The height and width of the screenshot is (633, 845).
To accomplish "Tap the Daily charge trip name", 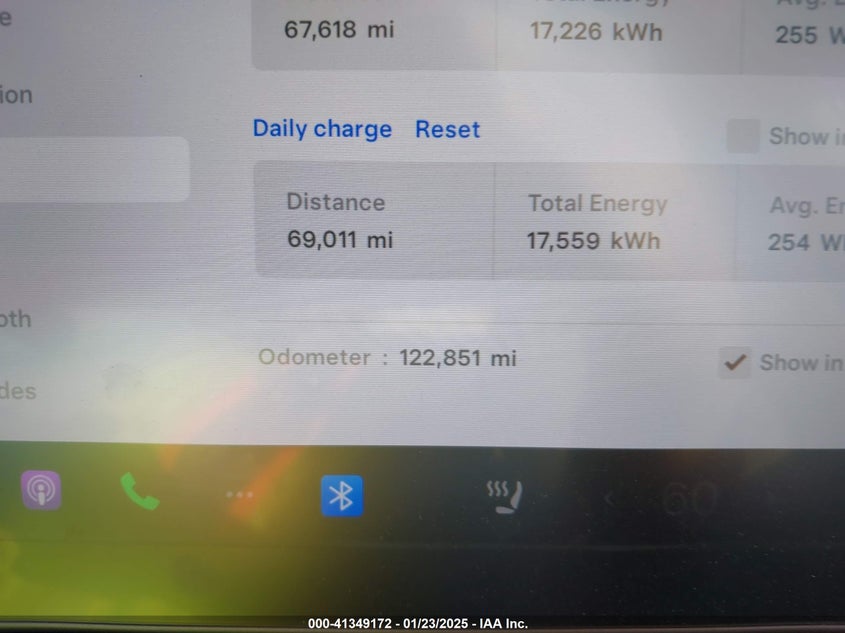I will point(322,129).
